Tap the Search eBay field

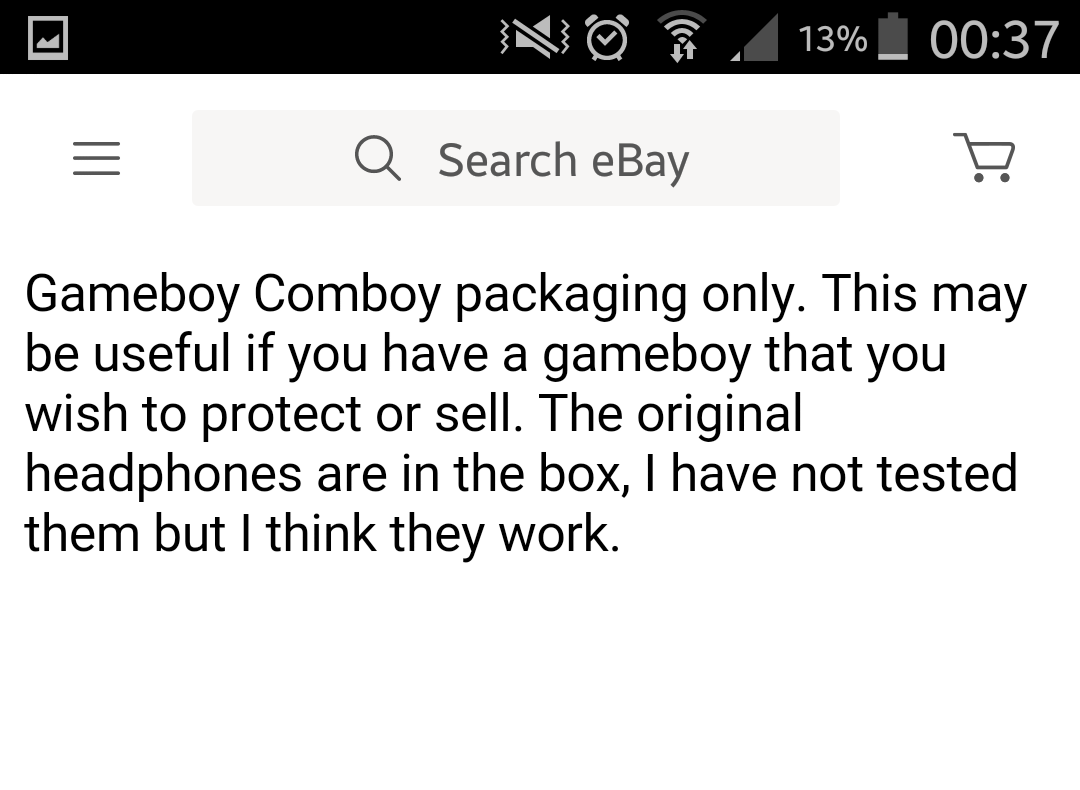(x=515, y=159)
